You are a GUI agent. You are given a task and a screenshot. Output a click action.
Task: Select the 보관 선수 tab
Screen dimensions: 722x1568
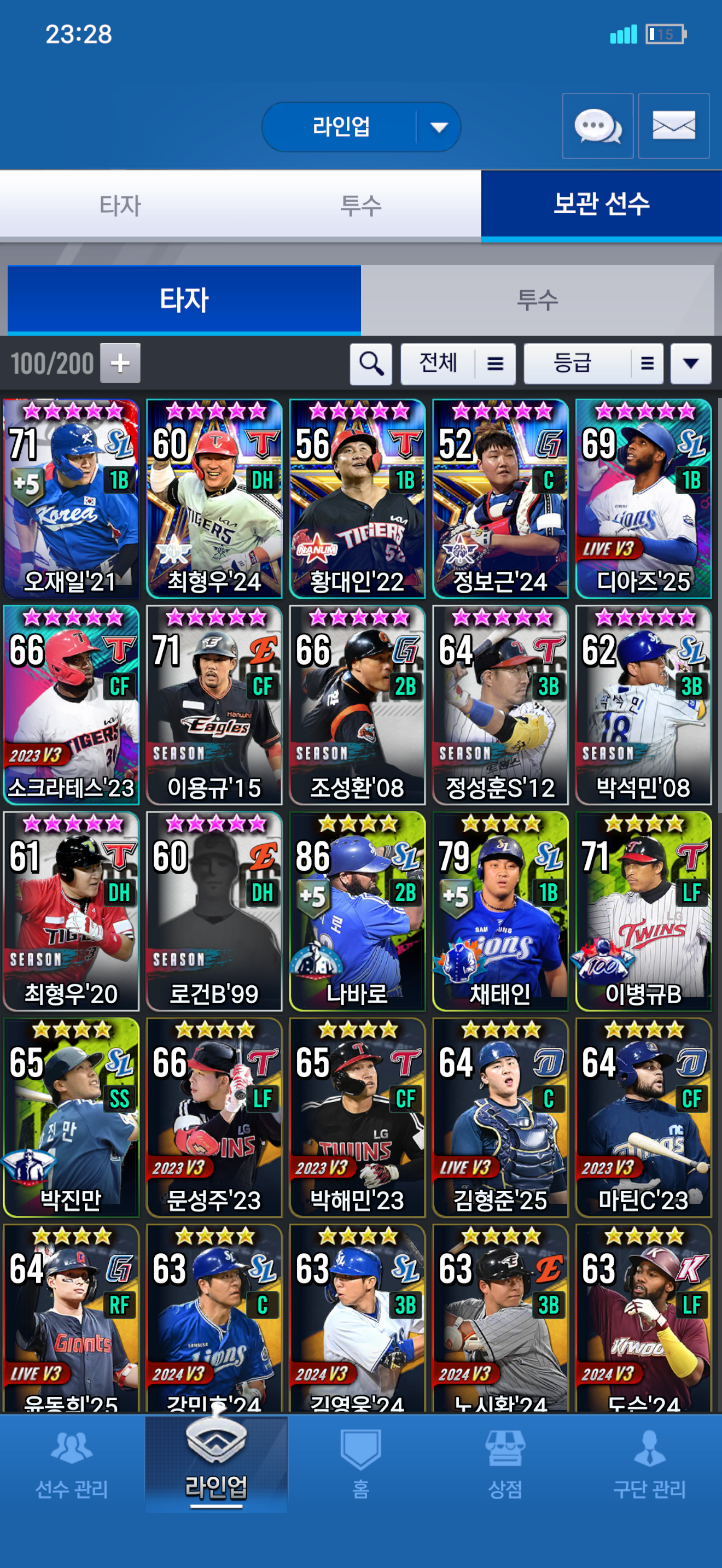point(601,204)
